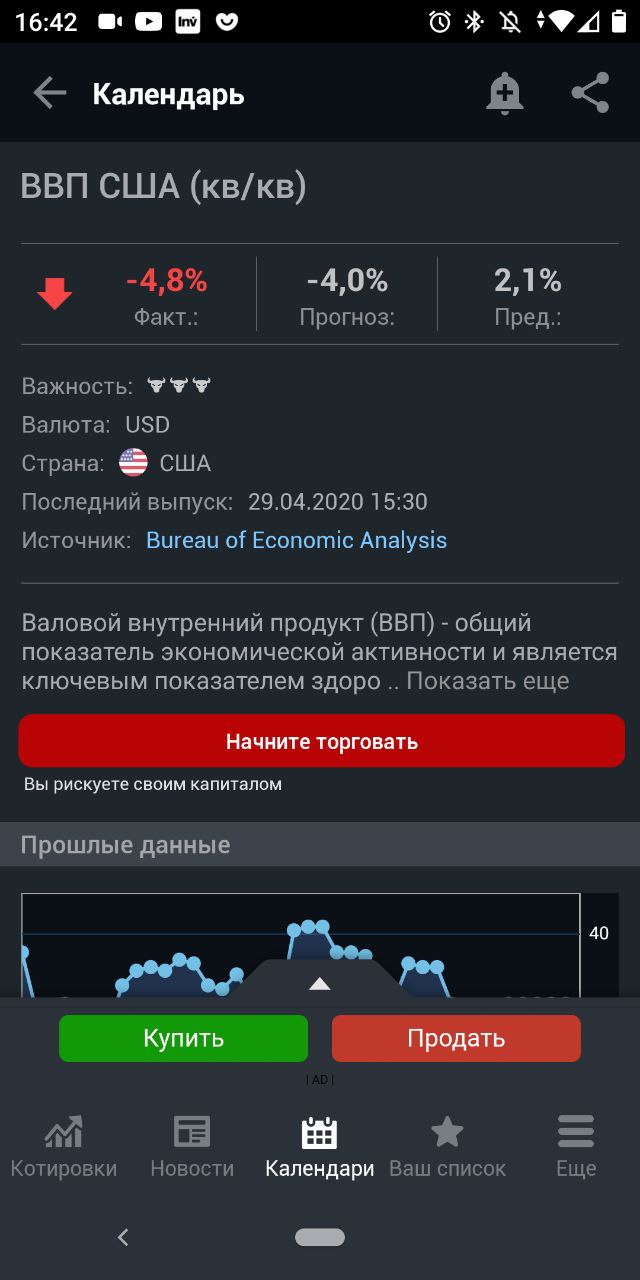
Task: Tap the system back button
Action: click(123, 1238)
